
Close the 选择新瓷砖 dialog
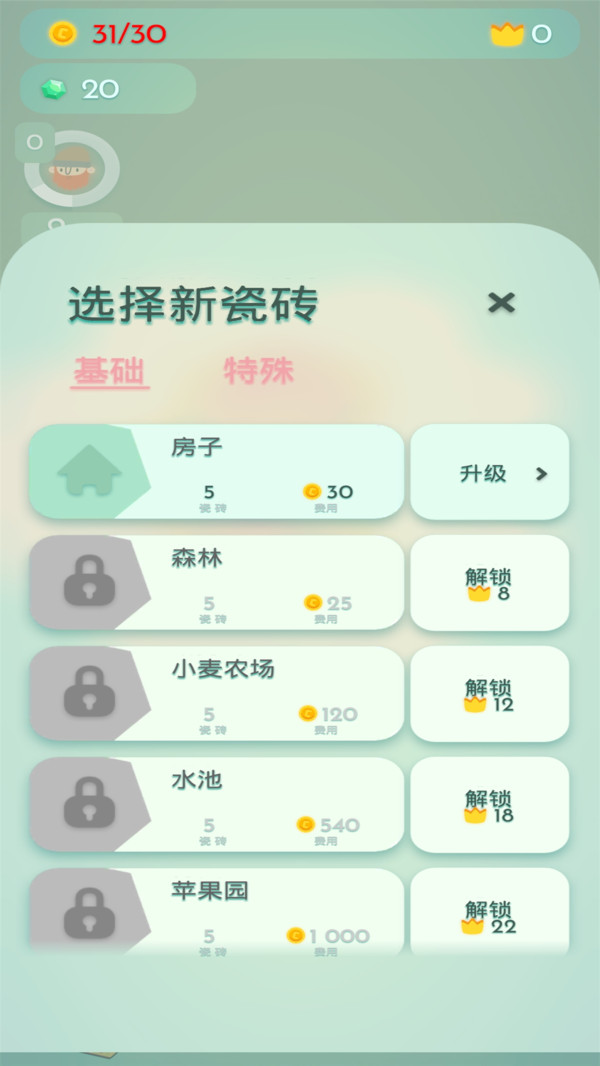[x=501, y=302]
